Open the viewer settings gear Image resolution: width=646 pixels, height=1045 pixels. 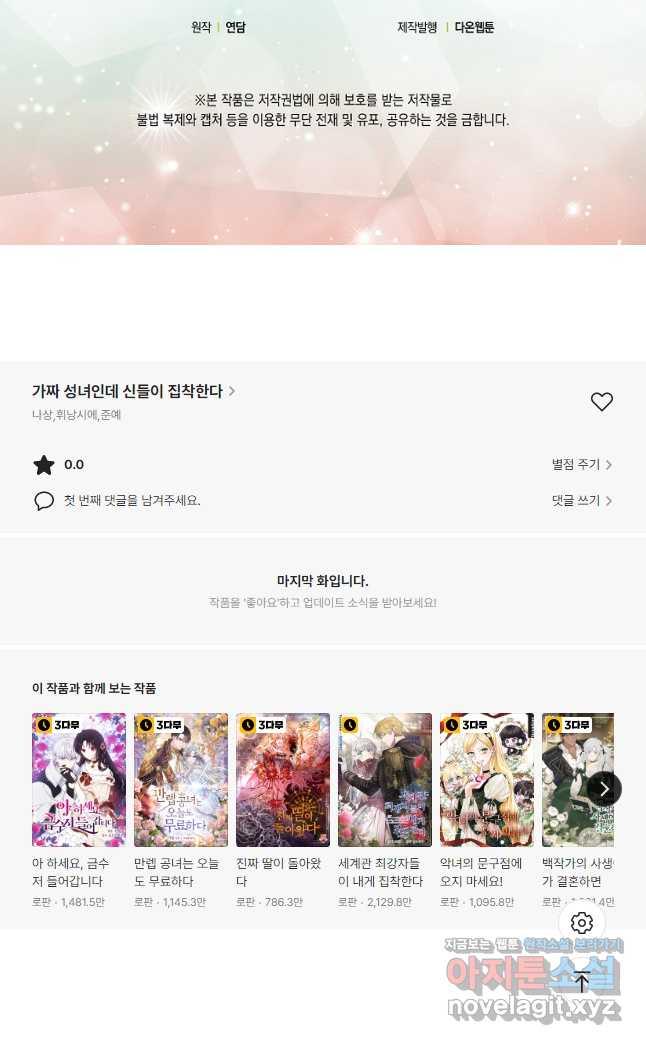[582, 923]
